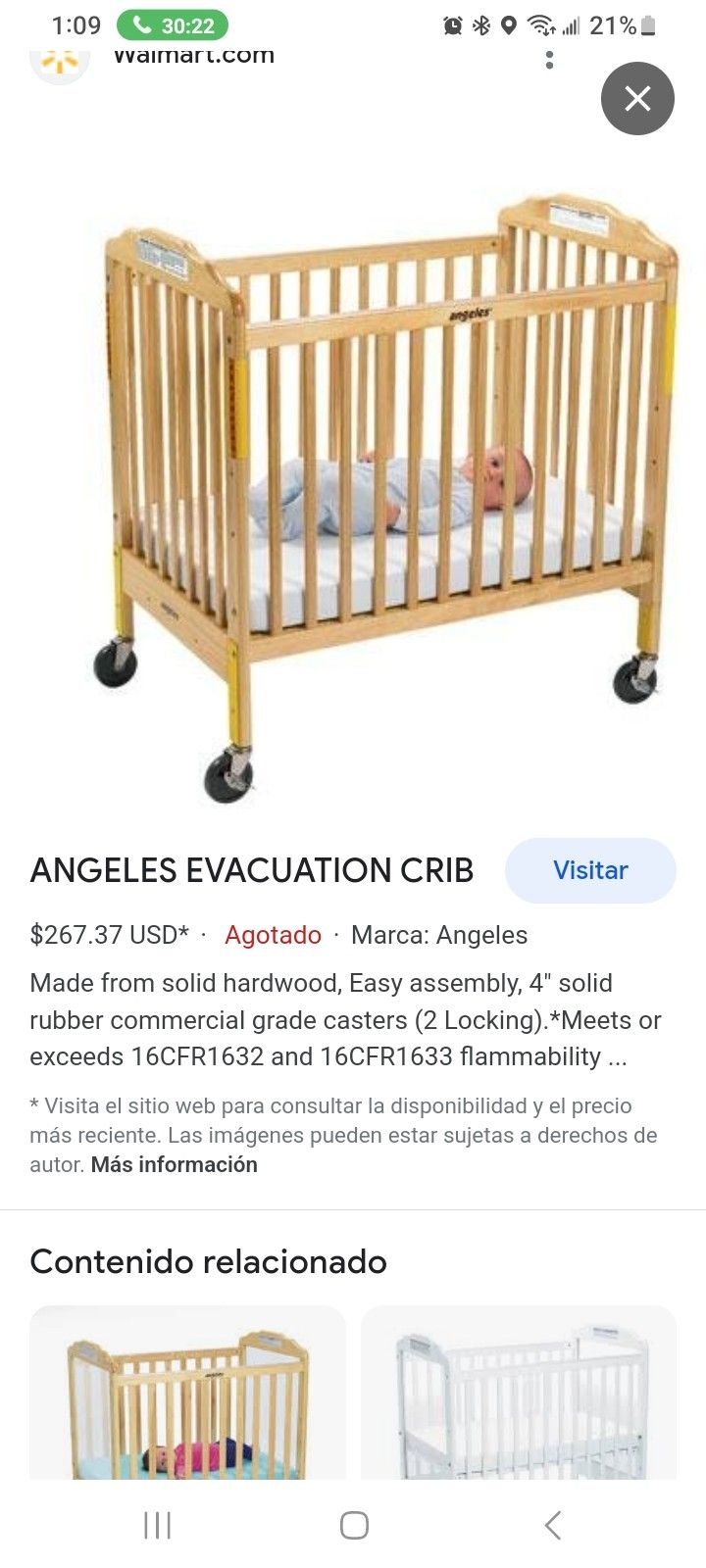This screenshot has height=1568, width=706.
Task: Open the Más información link
Action: (175, 1164)
